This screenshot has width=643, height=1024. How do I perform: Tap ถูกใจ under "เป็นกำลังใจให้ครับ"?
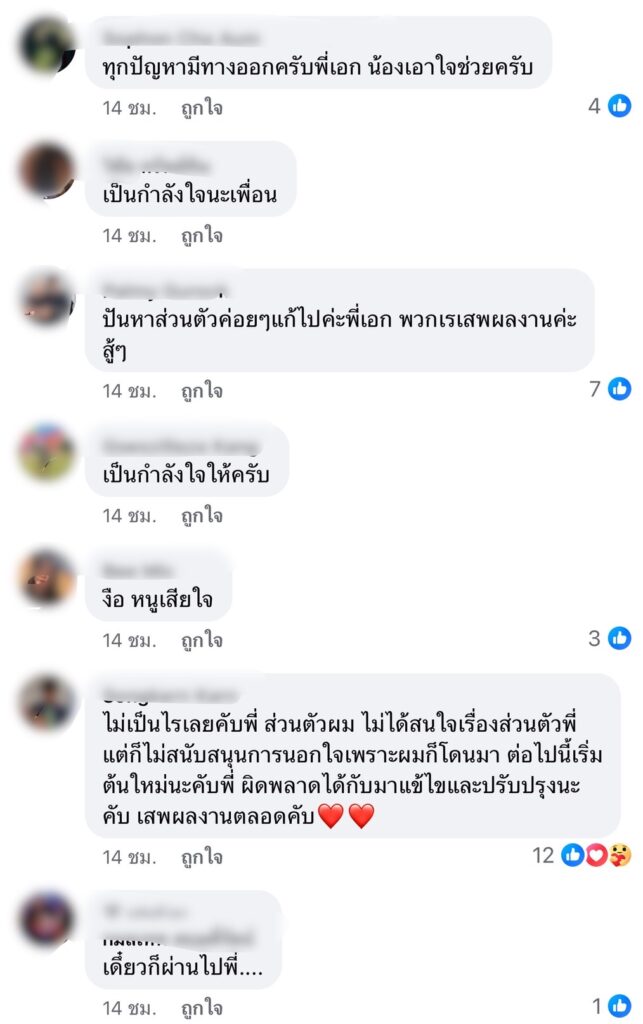click(201, 516)
